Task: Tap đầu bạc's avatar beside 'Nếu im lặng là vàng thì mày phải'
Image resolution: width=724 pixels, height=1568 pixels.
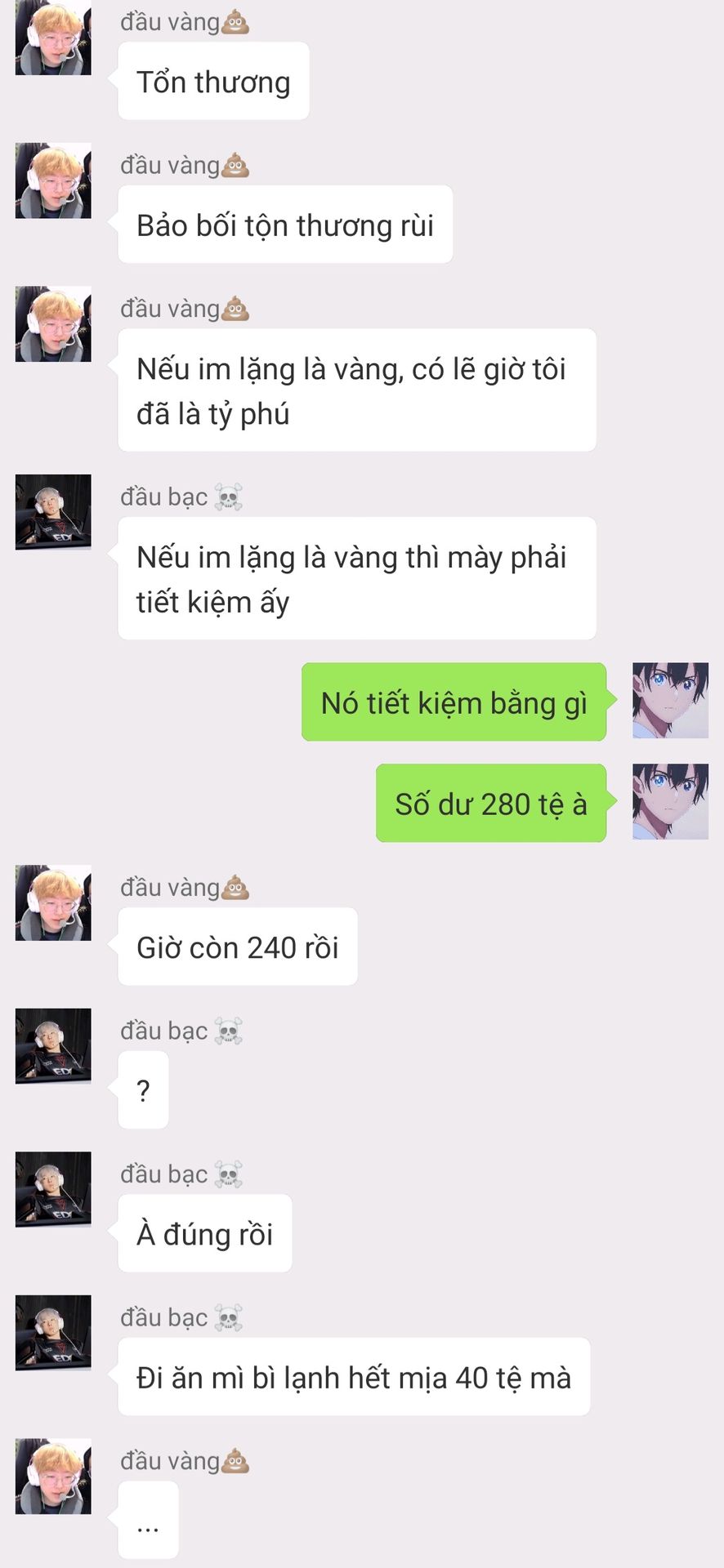Action: pyautogui.click(x=53, y=512)
